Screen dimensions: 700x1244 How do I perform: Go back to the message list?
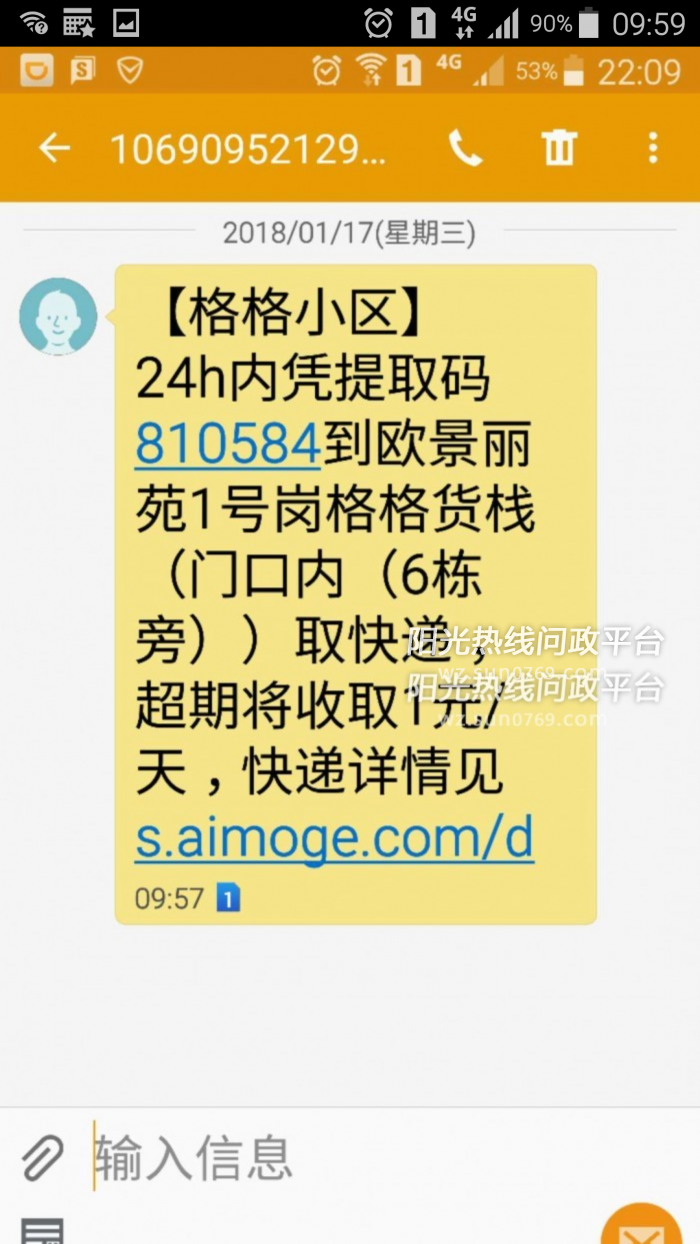click(x=54, y=149)
